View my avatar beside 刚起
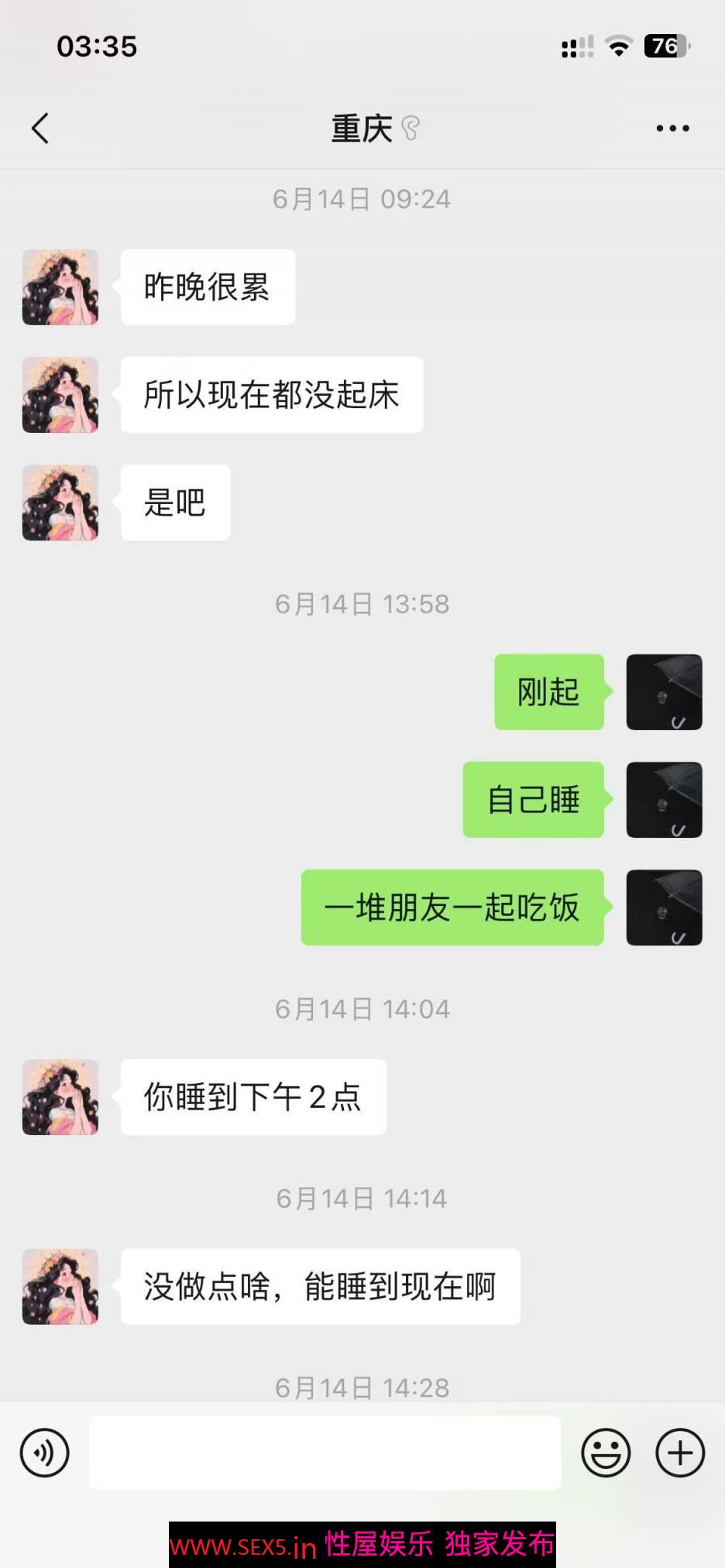Screen dimensions: 725x1568 664,692
